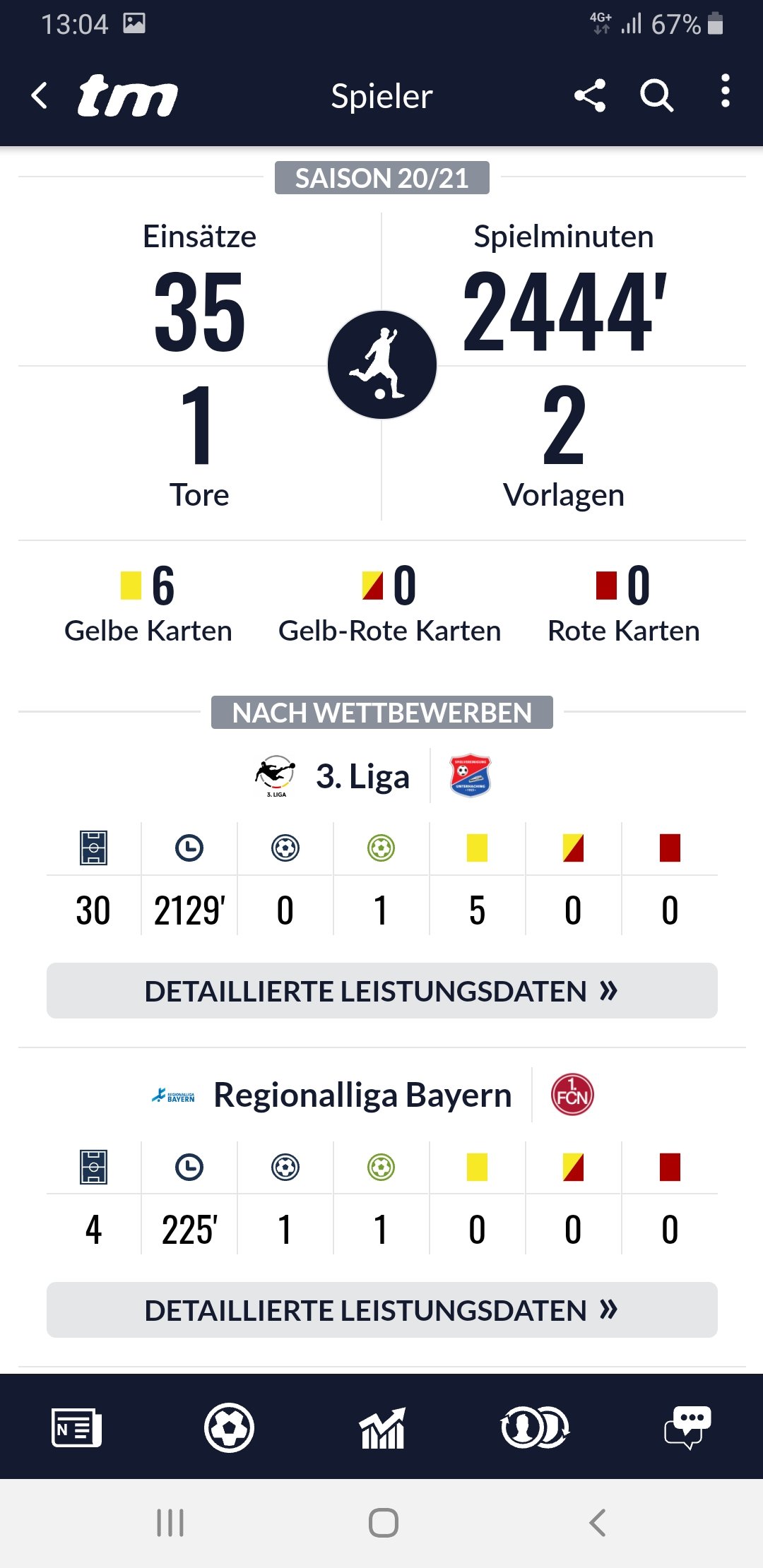Open the search magnifier
Image resolution: width=763 pixels, height=1568 pixels.
[656, 95]
